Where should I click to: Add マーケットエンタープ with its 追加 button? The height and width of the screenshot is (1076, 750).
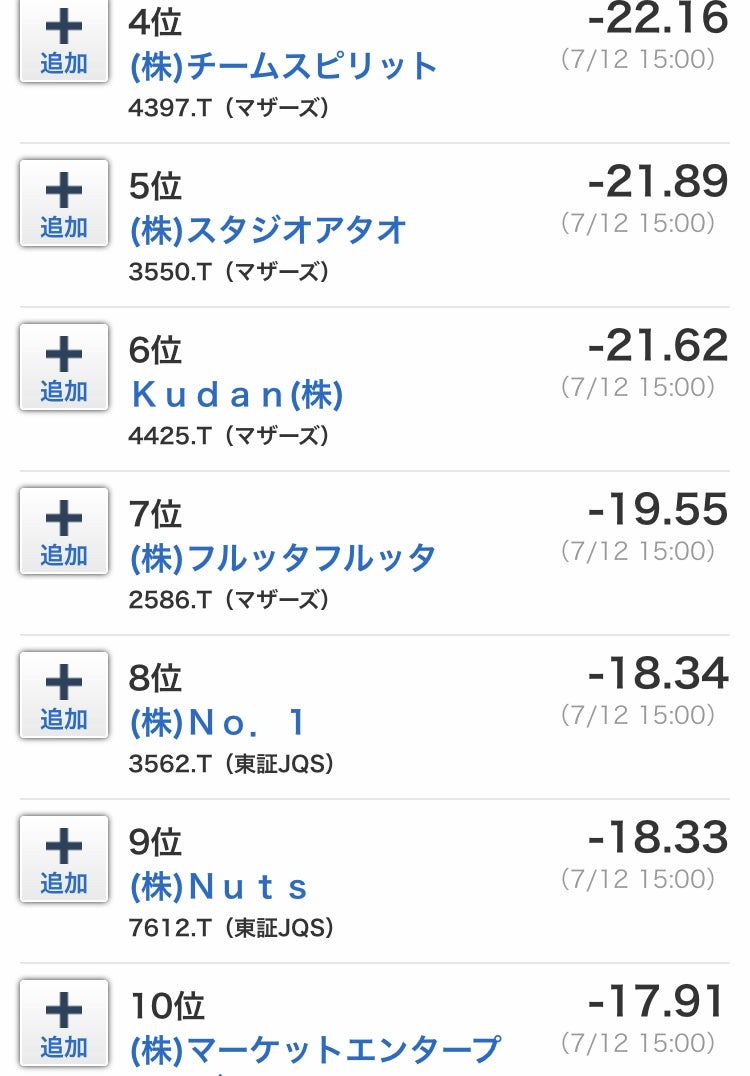64,1023
